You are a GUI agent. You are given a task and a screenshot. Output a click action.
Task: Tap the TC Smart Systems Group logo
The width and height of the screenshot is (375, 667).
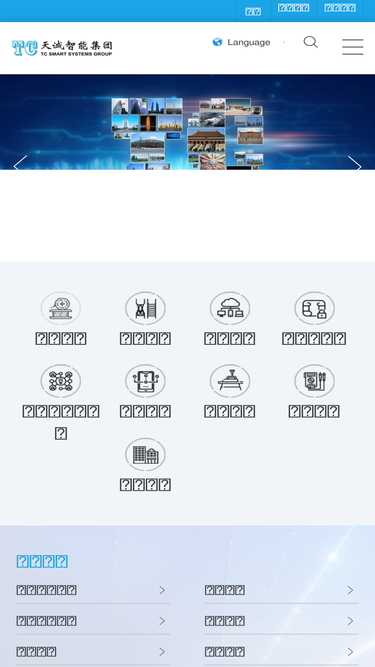coord(62,48)
